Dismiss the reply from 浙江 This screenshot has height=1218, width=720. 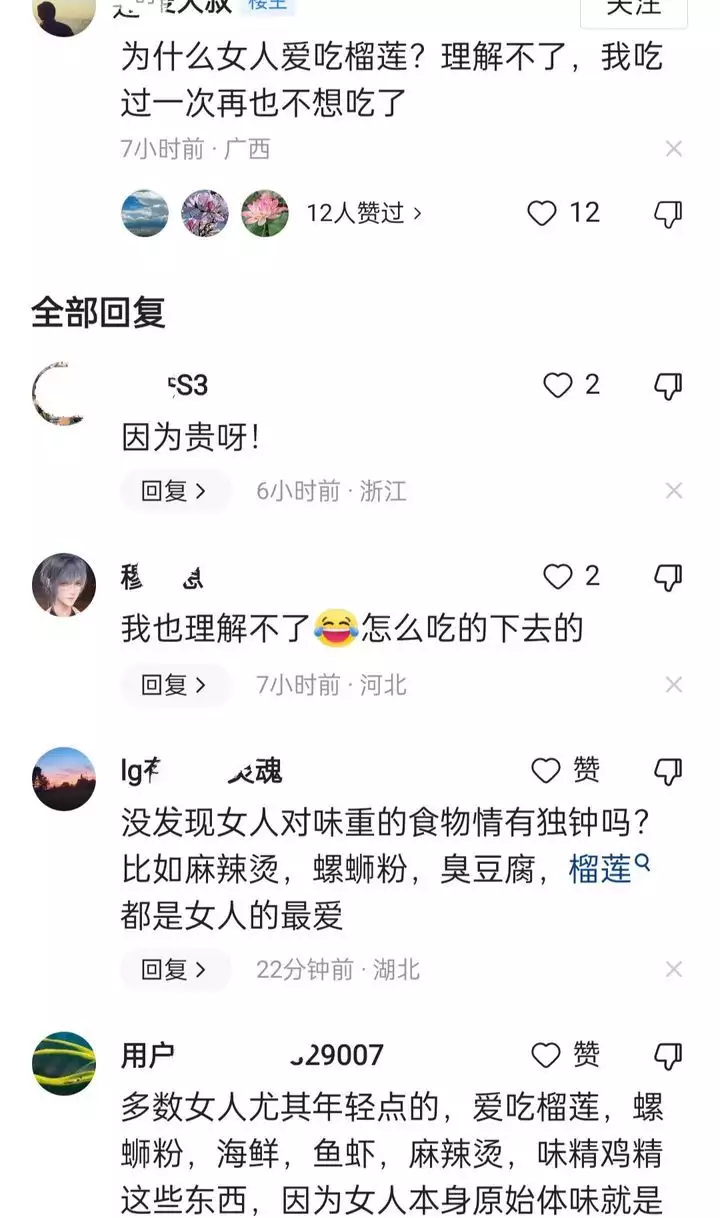(674, 491)
